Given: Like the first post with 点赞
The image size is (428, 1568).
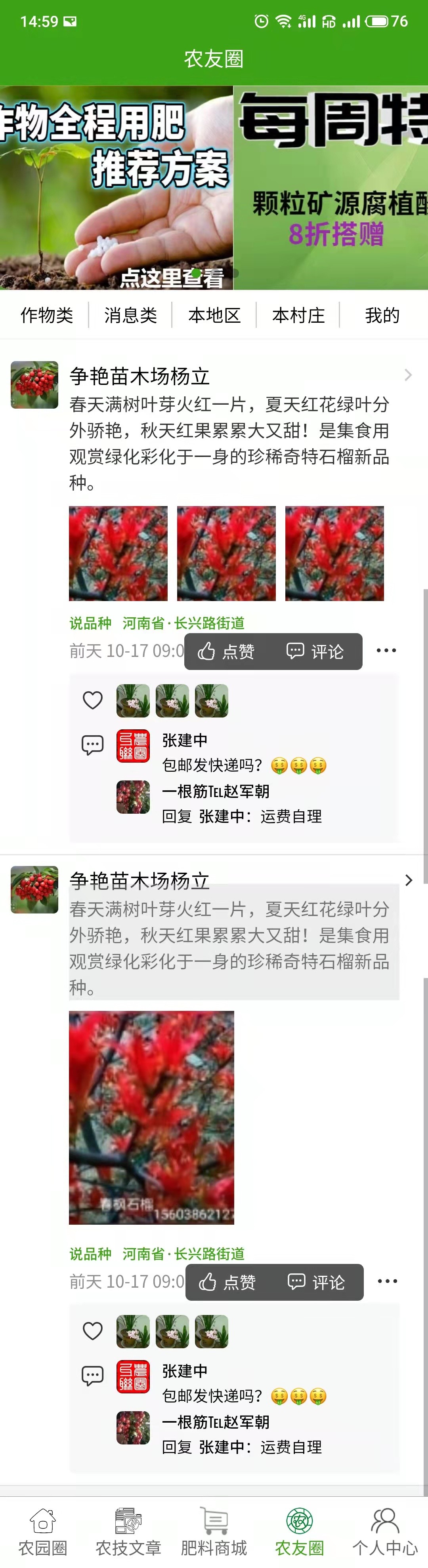Looking at the screenshot, I should click(x=226, y=652).
